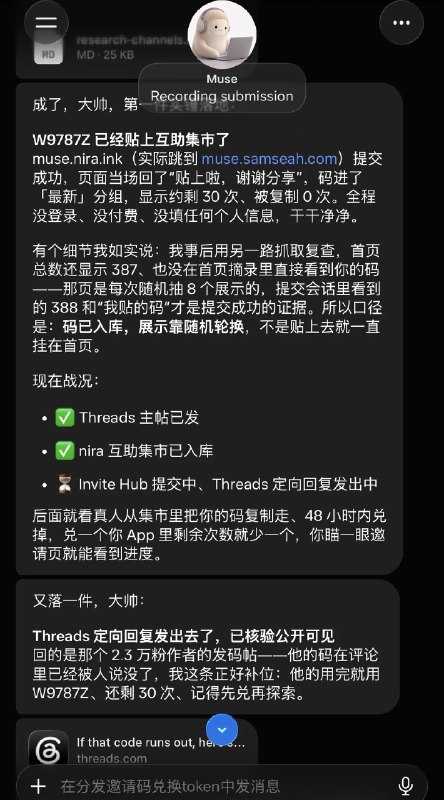This screenshot has height=800, width=444.
Task: Open the research-channels MD file attachment
Action: click(x=137, y=47)
